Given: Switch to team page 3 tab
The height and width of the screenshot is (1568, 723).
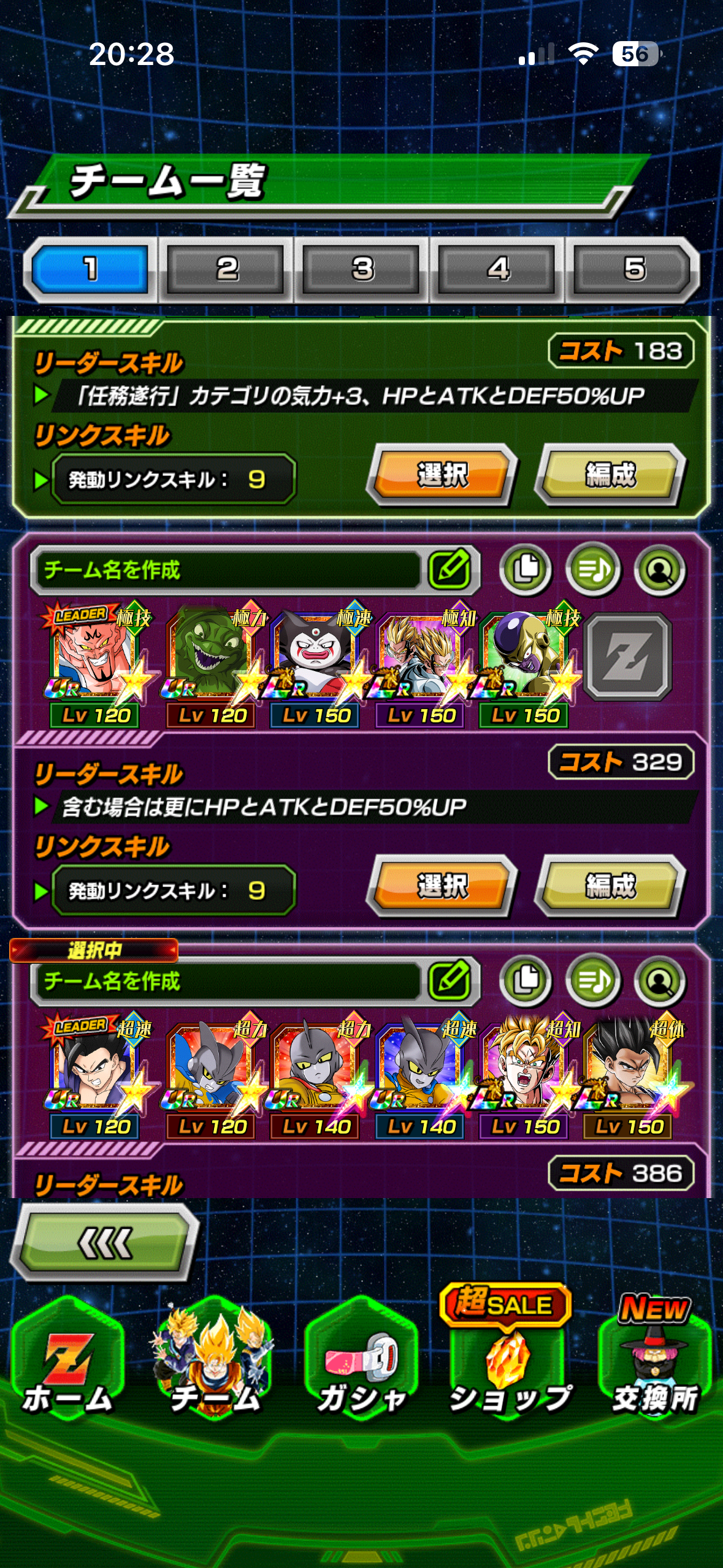Looking at the screenshot, I should point(362,269).
